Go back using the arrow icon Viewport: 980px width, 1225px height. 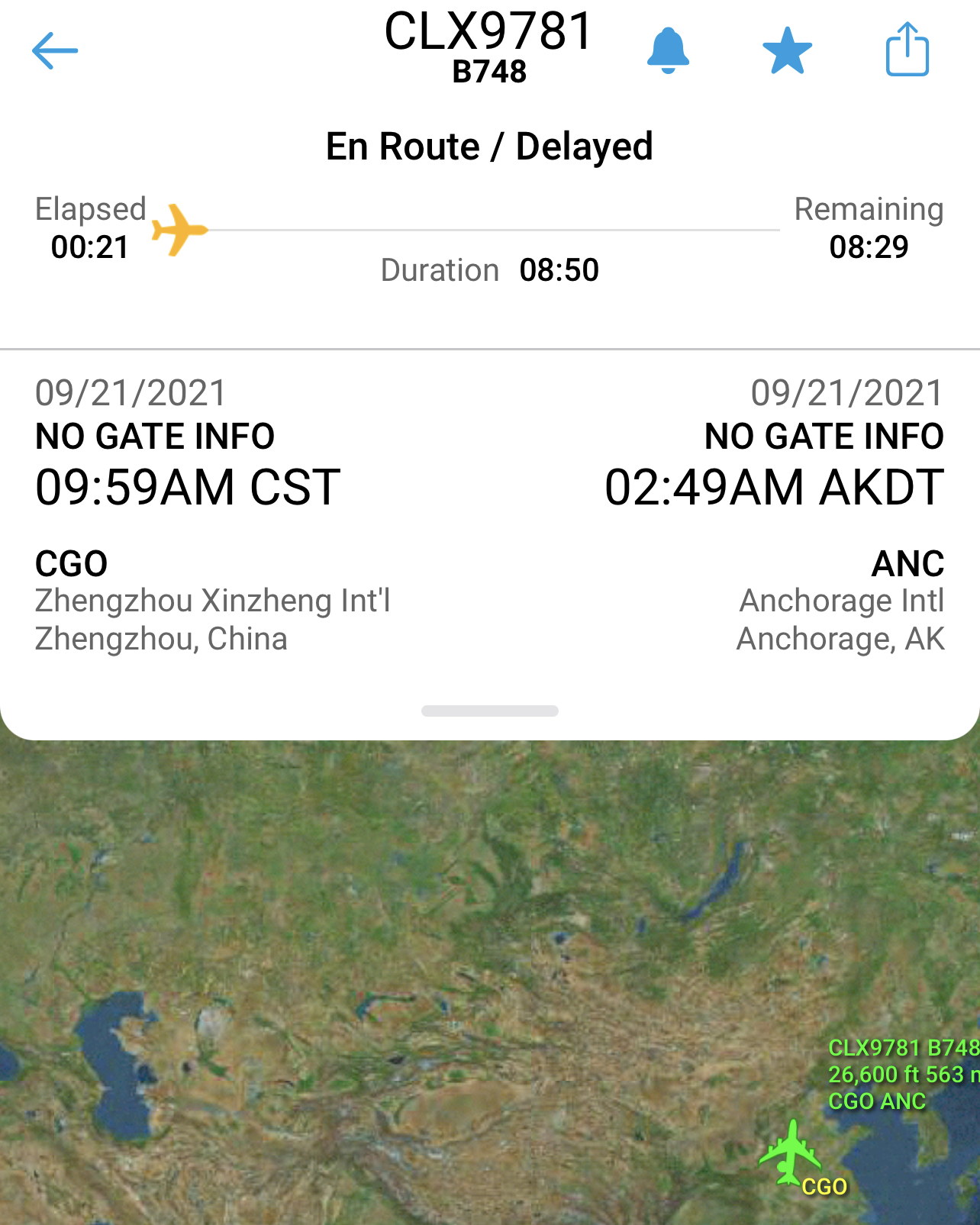pos(54,51)
